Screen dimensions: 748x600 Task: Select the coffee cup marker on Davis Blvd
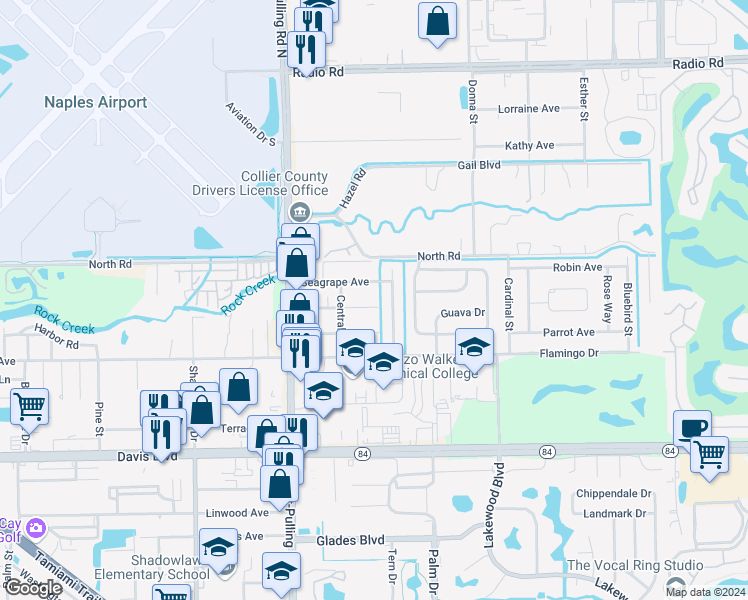click(x=692, y=427)
